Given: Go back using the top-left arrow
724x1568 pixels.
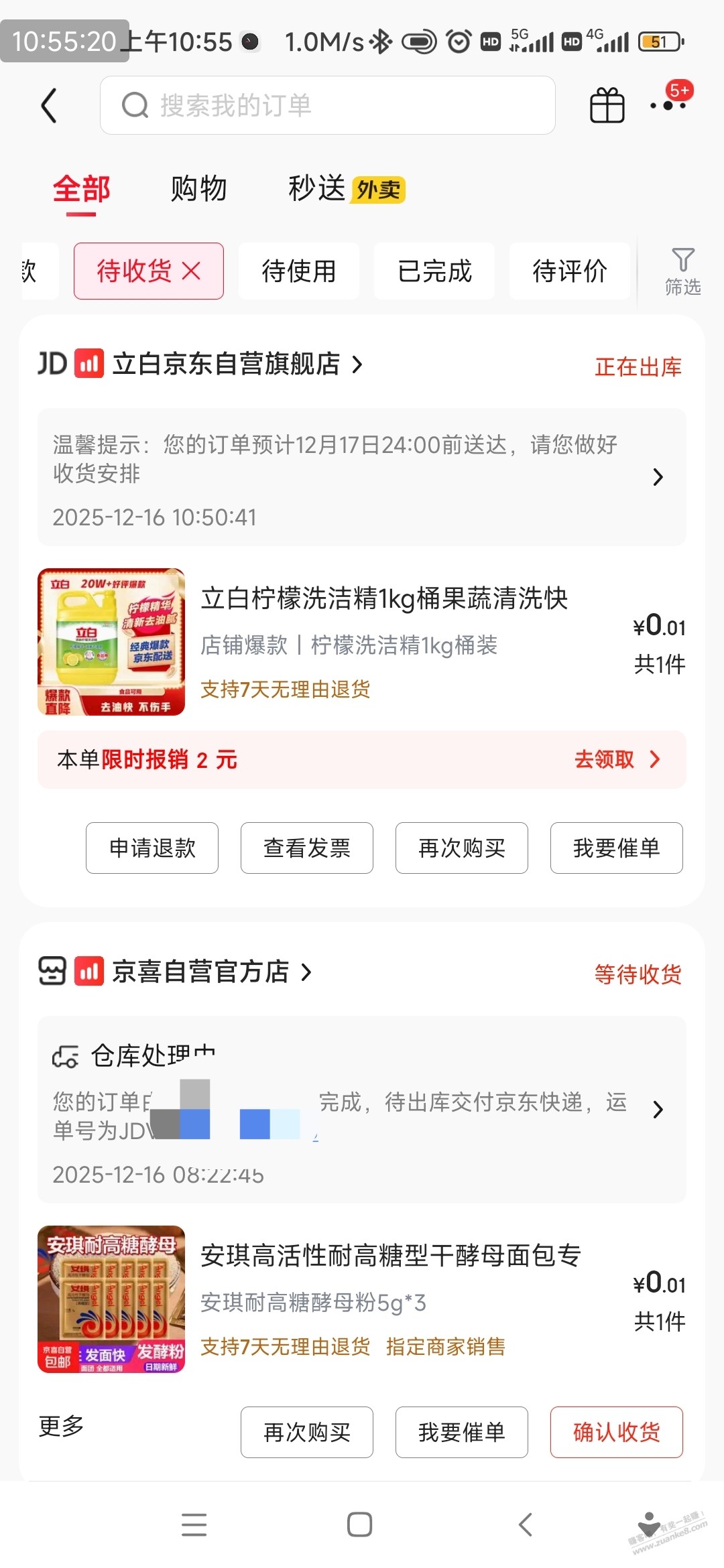Looking at the screenshot, I should pyautogui.click(x=49, y=106).
